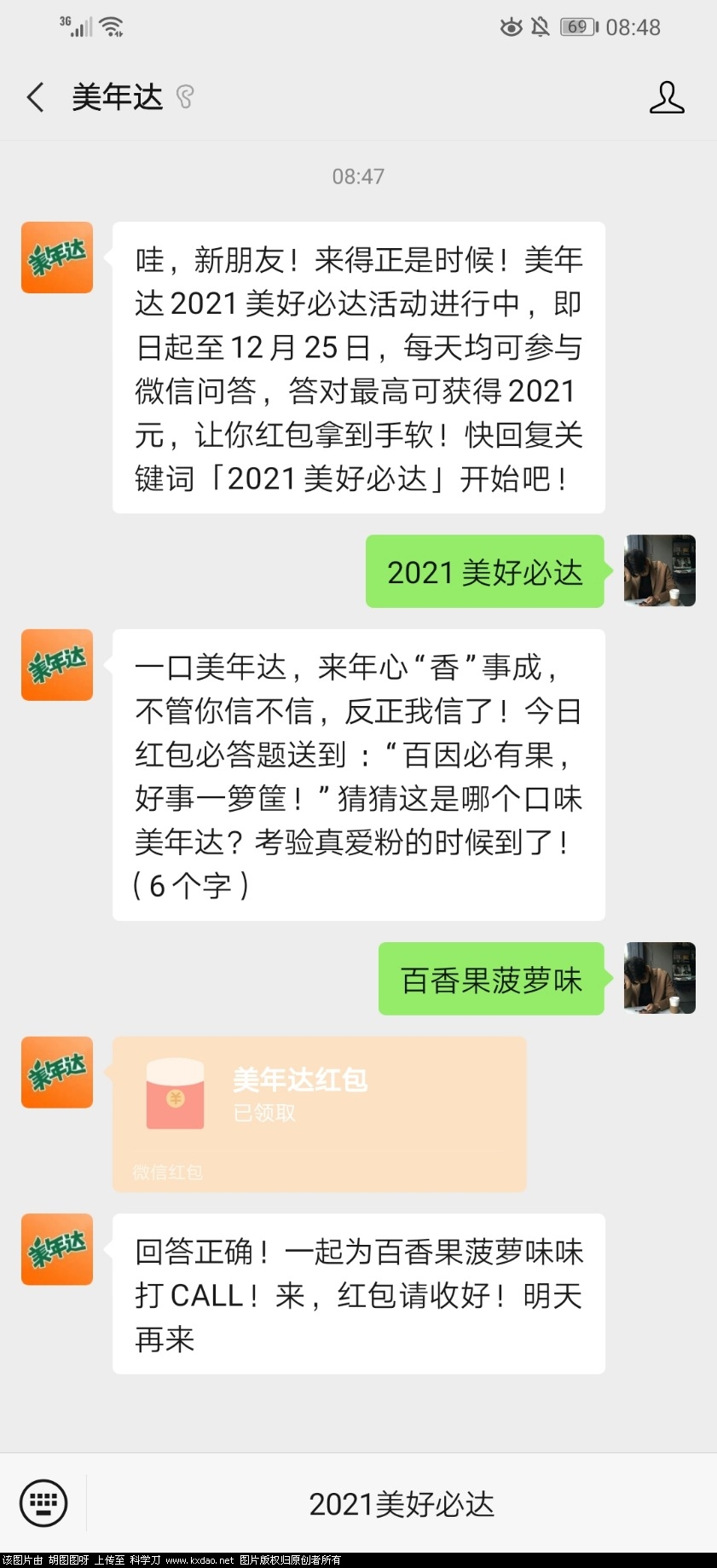
Task: Open the 美年达 chat title
Action: 117,97
